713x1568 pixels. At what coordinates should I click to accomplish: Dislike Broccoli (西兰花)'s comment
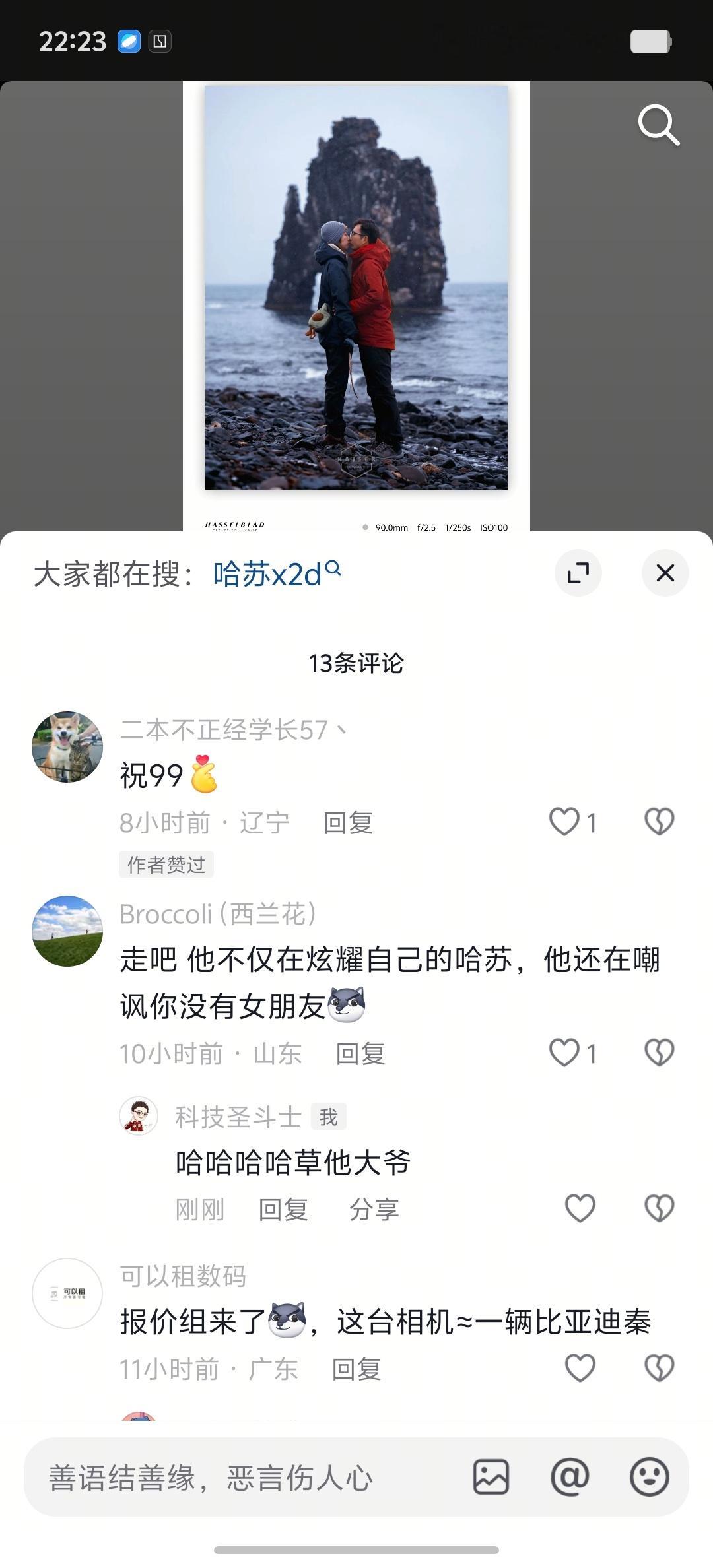pyautogui.click(x=659, y=1053)
